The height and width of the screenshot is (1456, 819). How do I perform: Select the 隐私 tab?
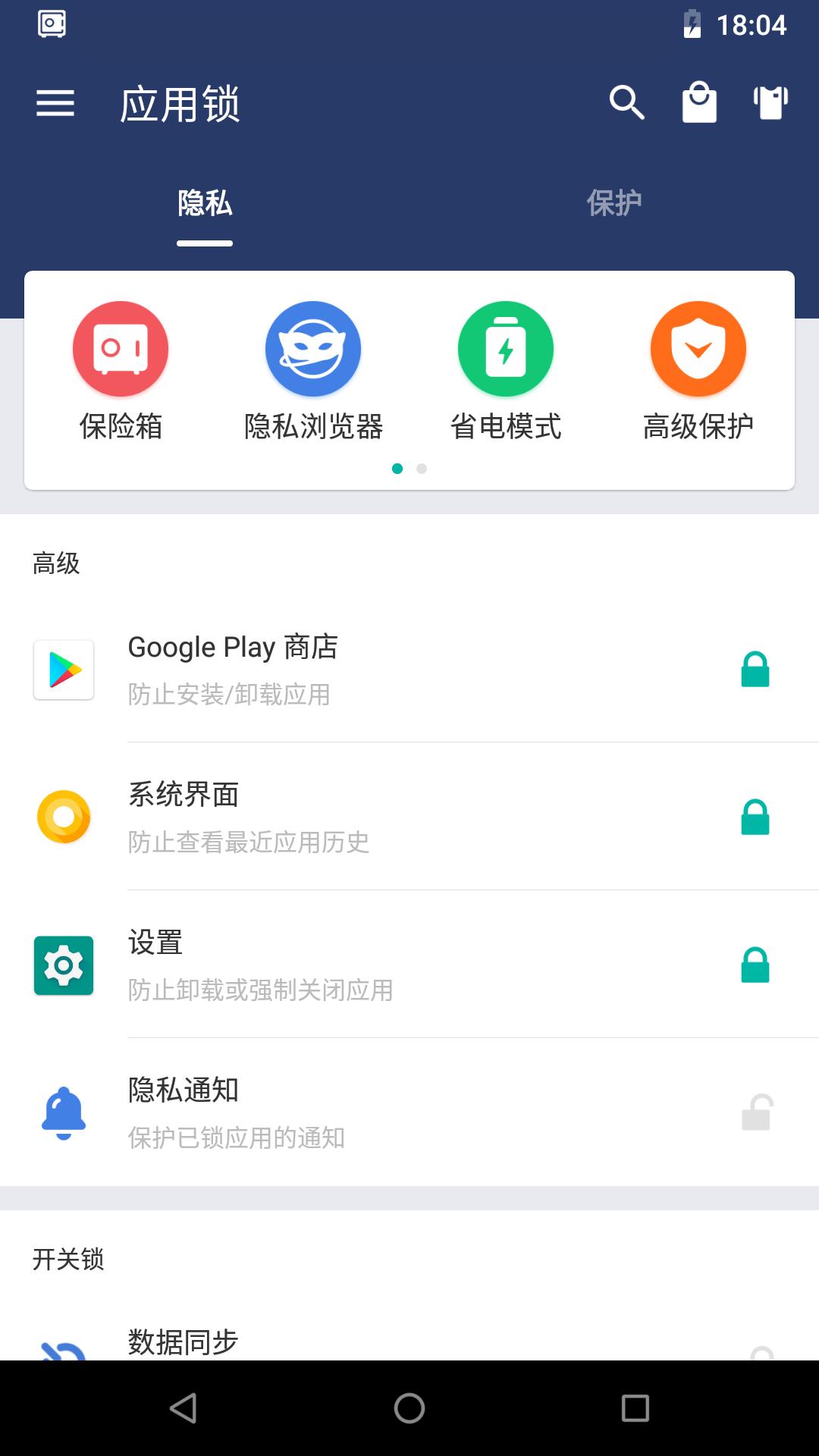pyautogui.click(x=205, y=203)
